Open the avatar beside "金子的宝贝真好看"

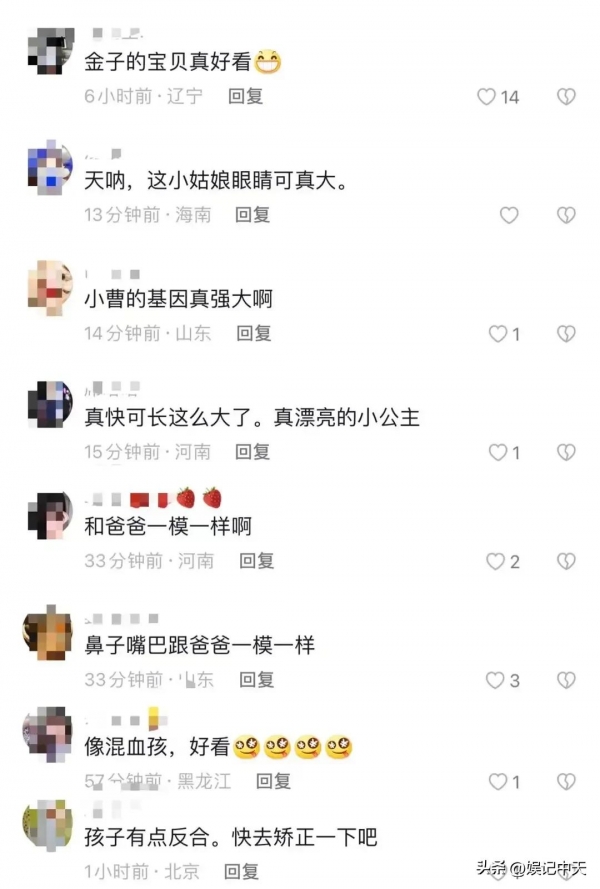47,53
